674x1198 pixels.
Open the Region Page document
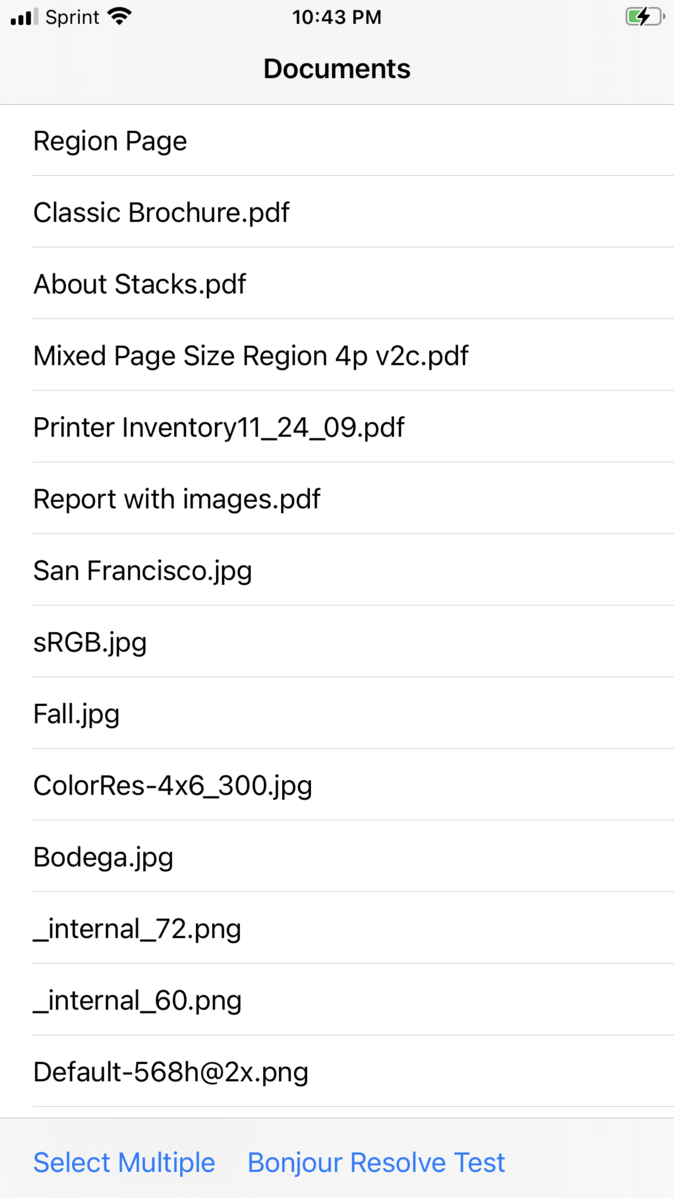tap(337, 141)
